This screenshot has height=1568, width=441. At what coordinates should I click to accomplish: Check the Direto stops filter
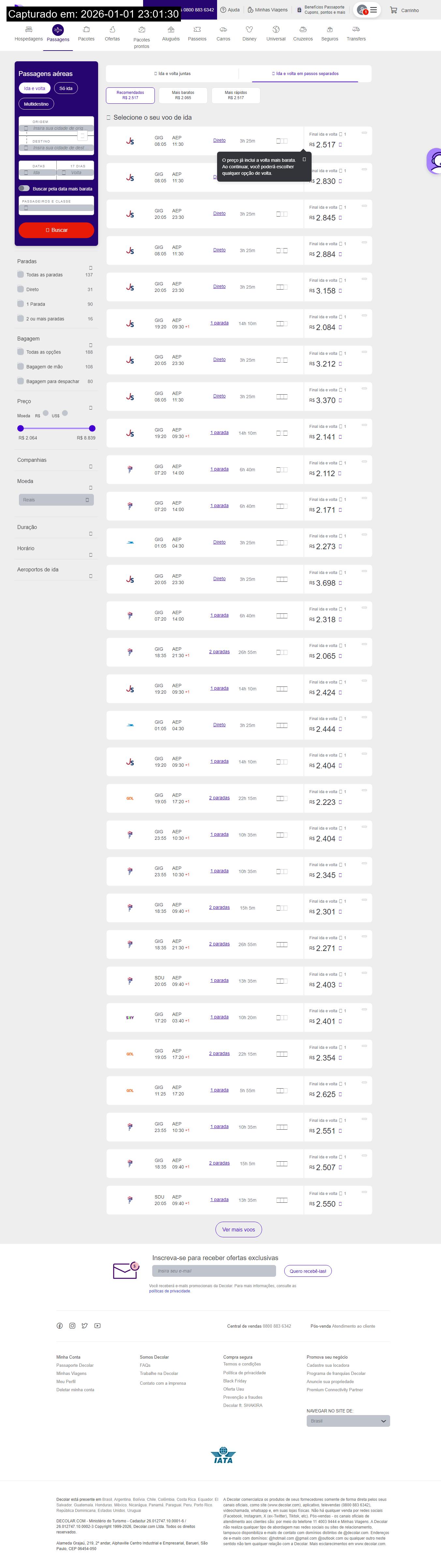tap(21, 290)
